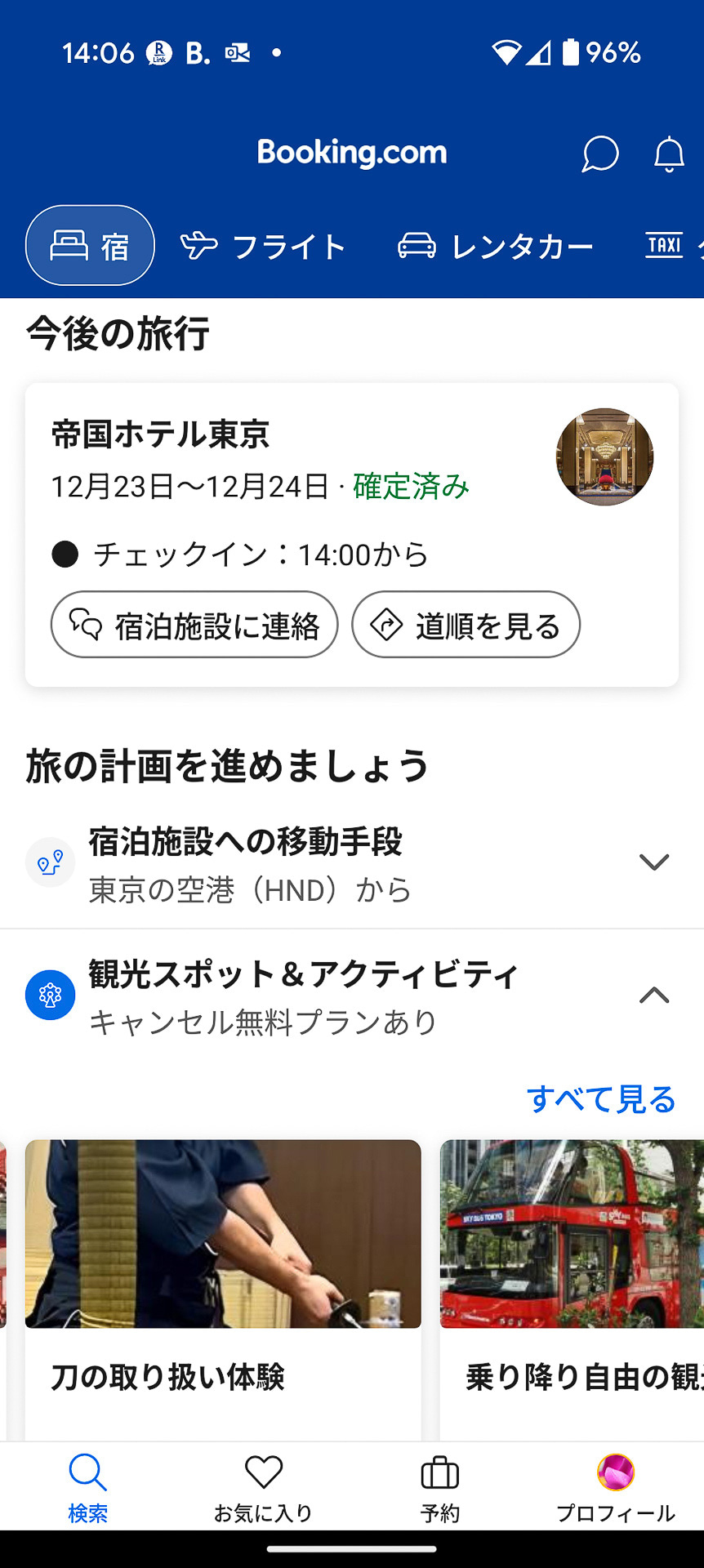
Task: Open the sightseeing bus activity thumbnail
Action: click(x=572, y=1233)
